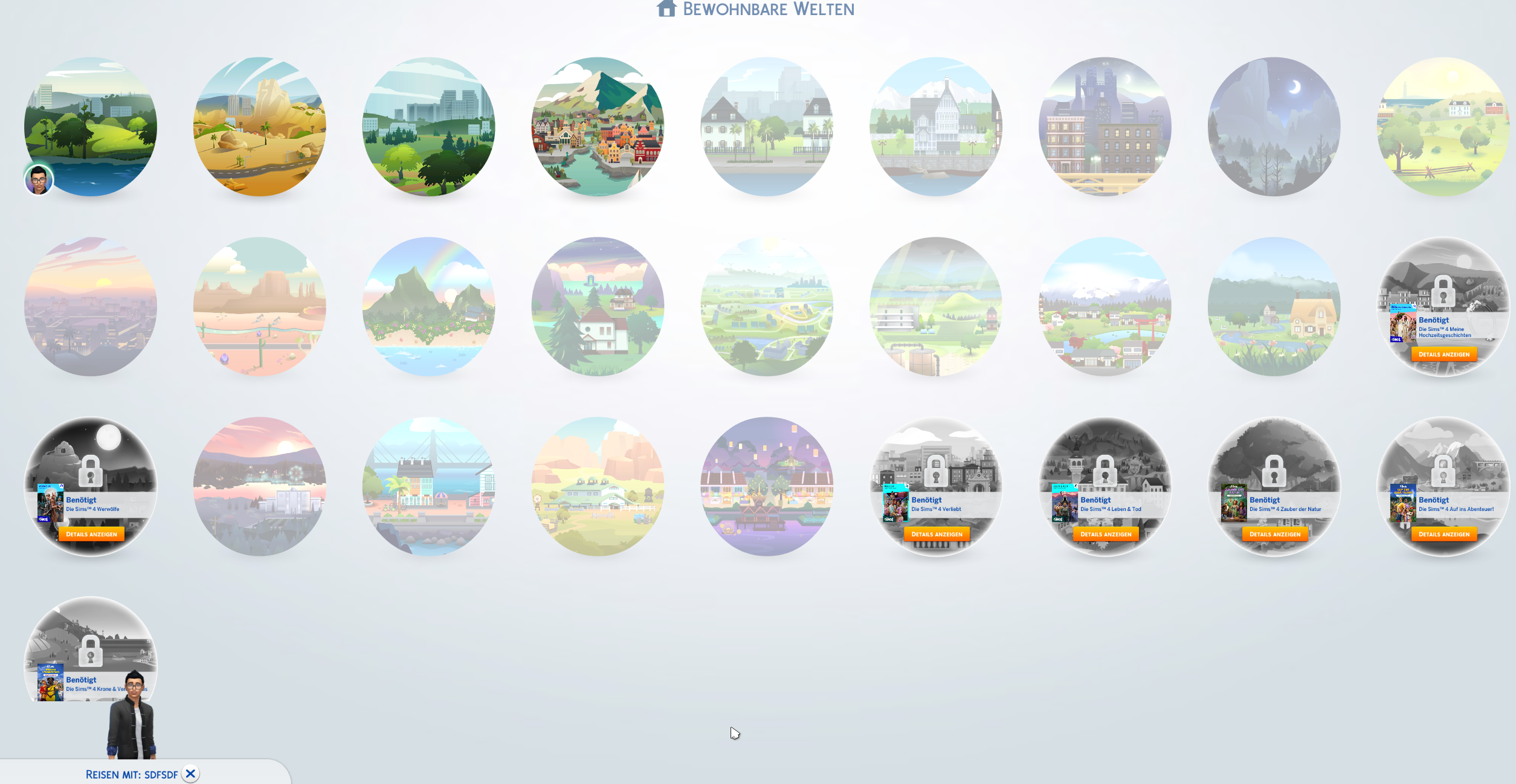Show details for Auf ins Abenteuer! pack

[x=1444, y=534]
